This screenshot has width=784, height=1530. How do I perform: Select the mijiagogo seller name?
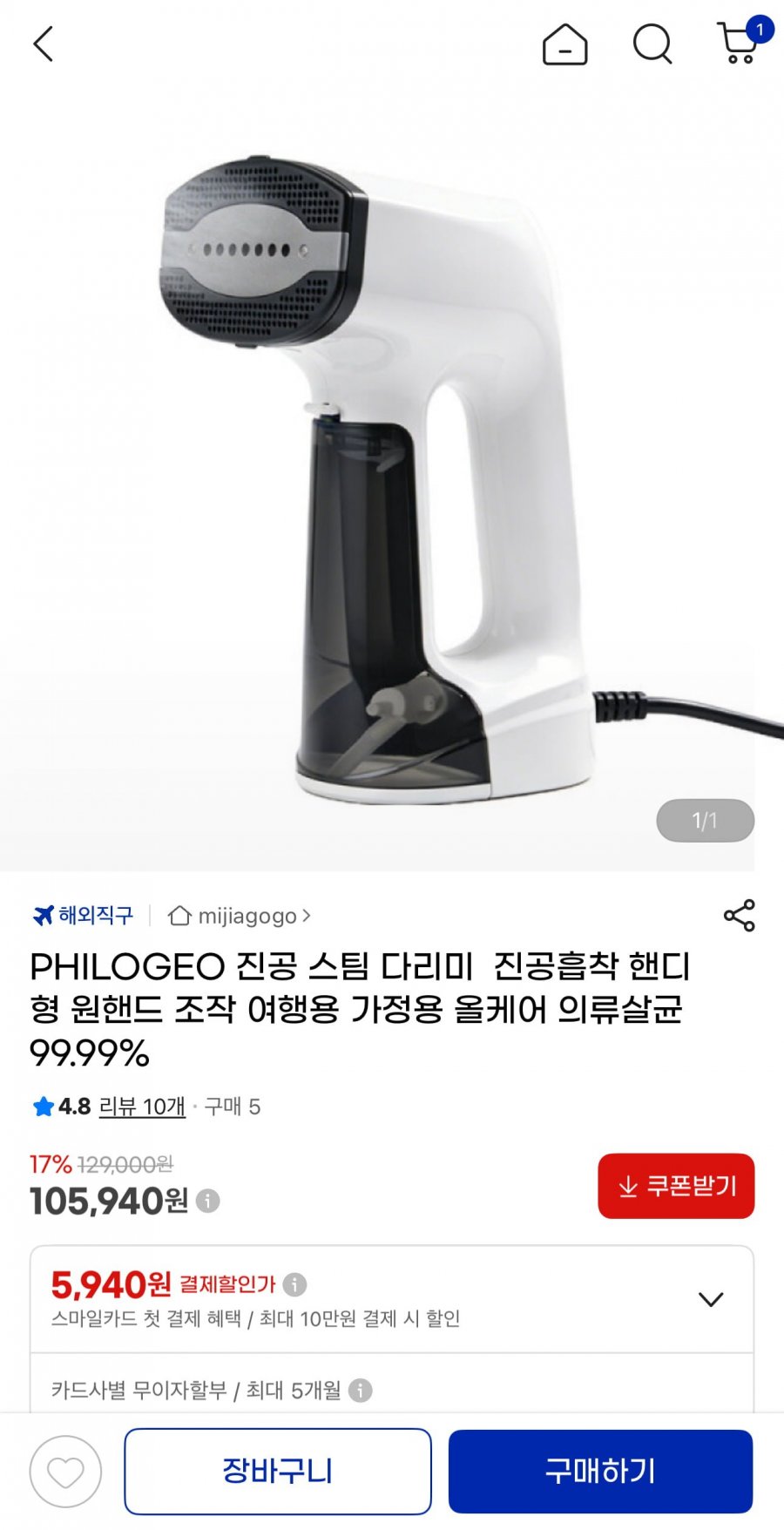pyautogui.click(x=245, y=916)
